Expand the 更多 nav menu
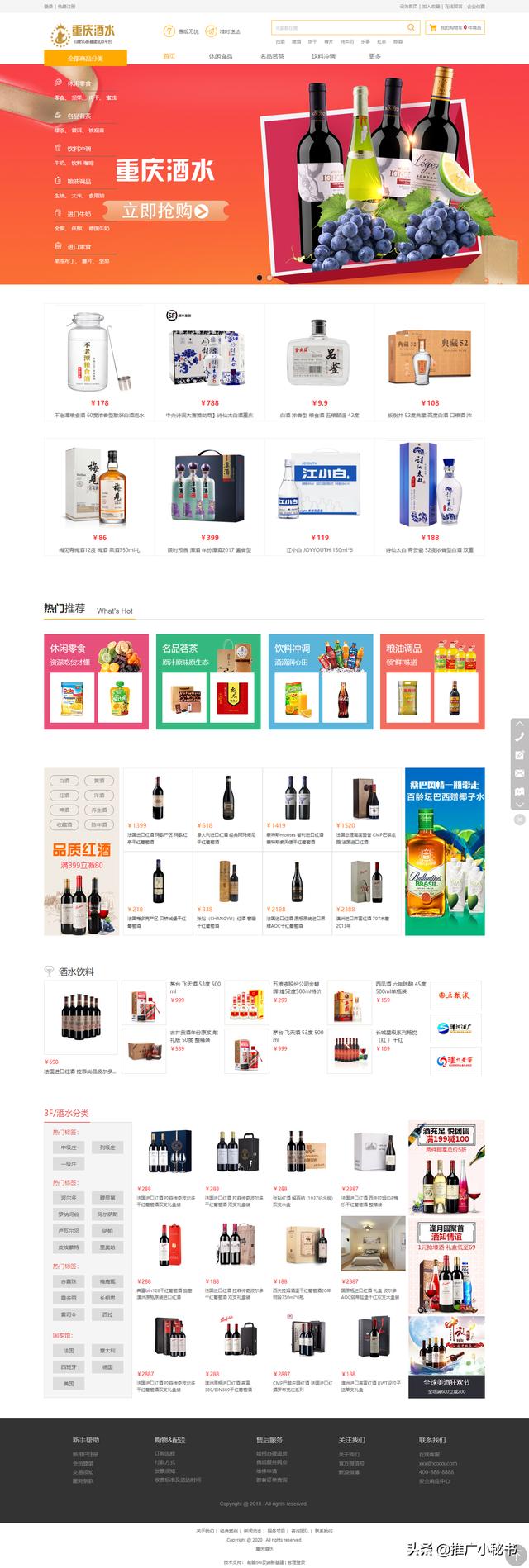This screenshot has width=529, height=1568. point(375,56)
